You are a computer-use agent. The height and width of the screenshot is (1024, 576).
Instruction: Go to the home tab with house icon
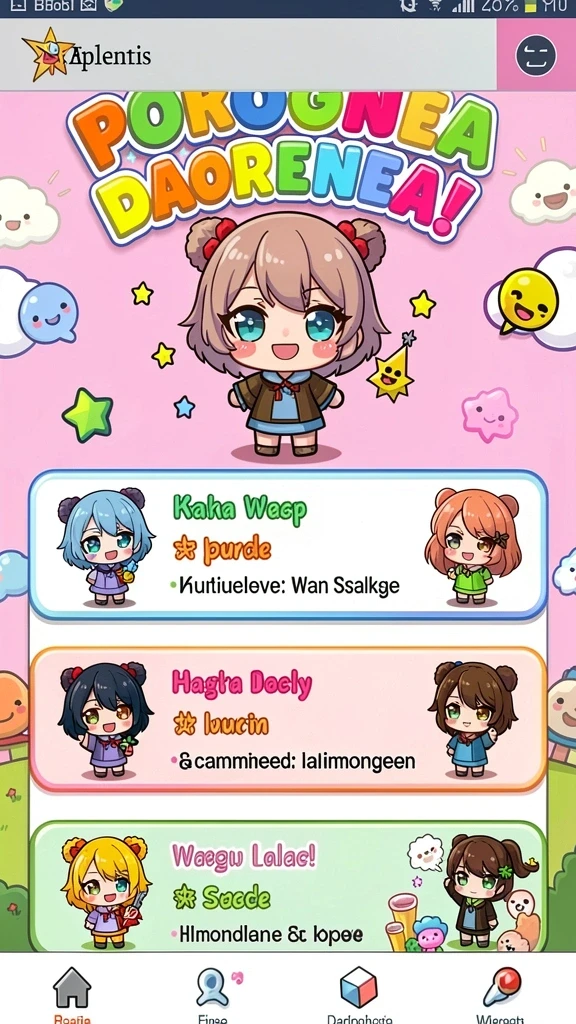pos(72,992)
